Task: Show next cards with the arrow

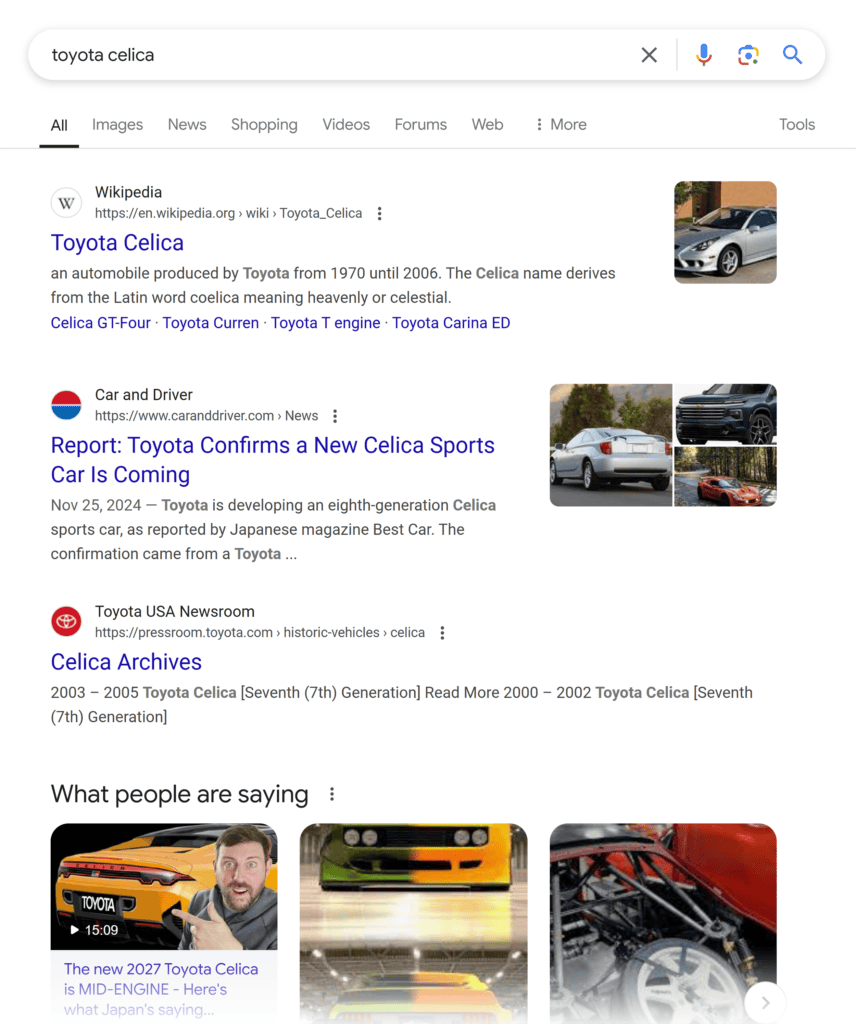Action: click(765, 1002)
